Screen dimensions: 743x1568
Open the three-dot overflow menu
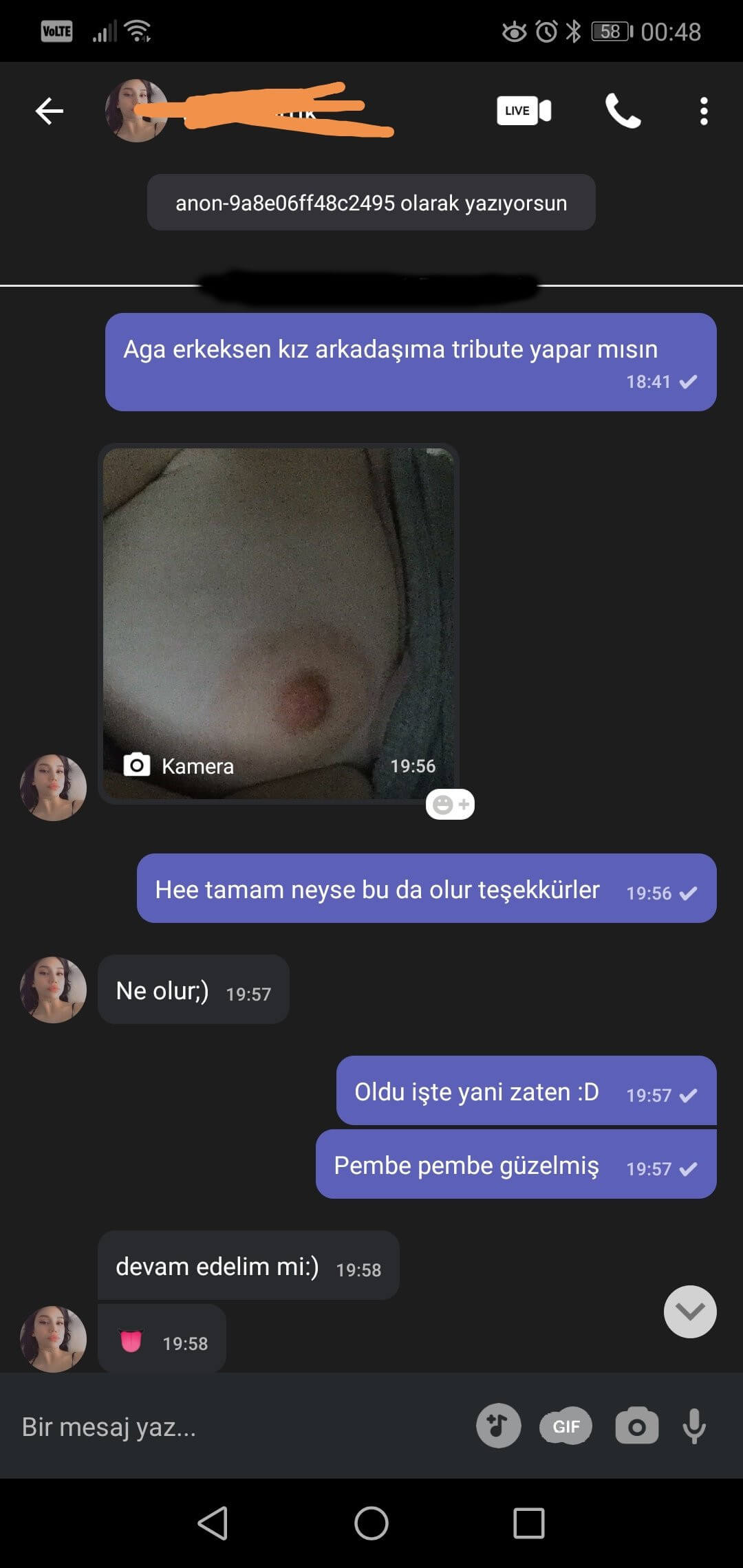(x=703, y=111)
